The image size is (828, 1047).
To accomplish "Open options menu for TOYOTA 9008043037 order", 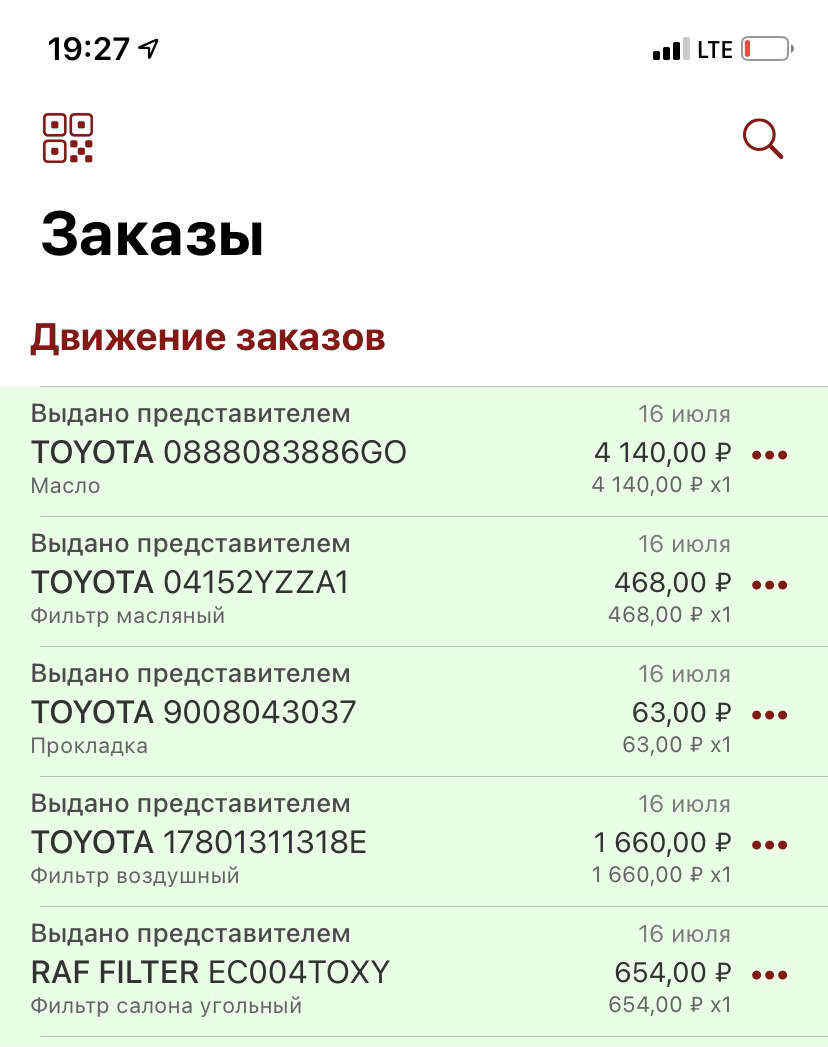I will [768, 714].
